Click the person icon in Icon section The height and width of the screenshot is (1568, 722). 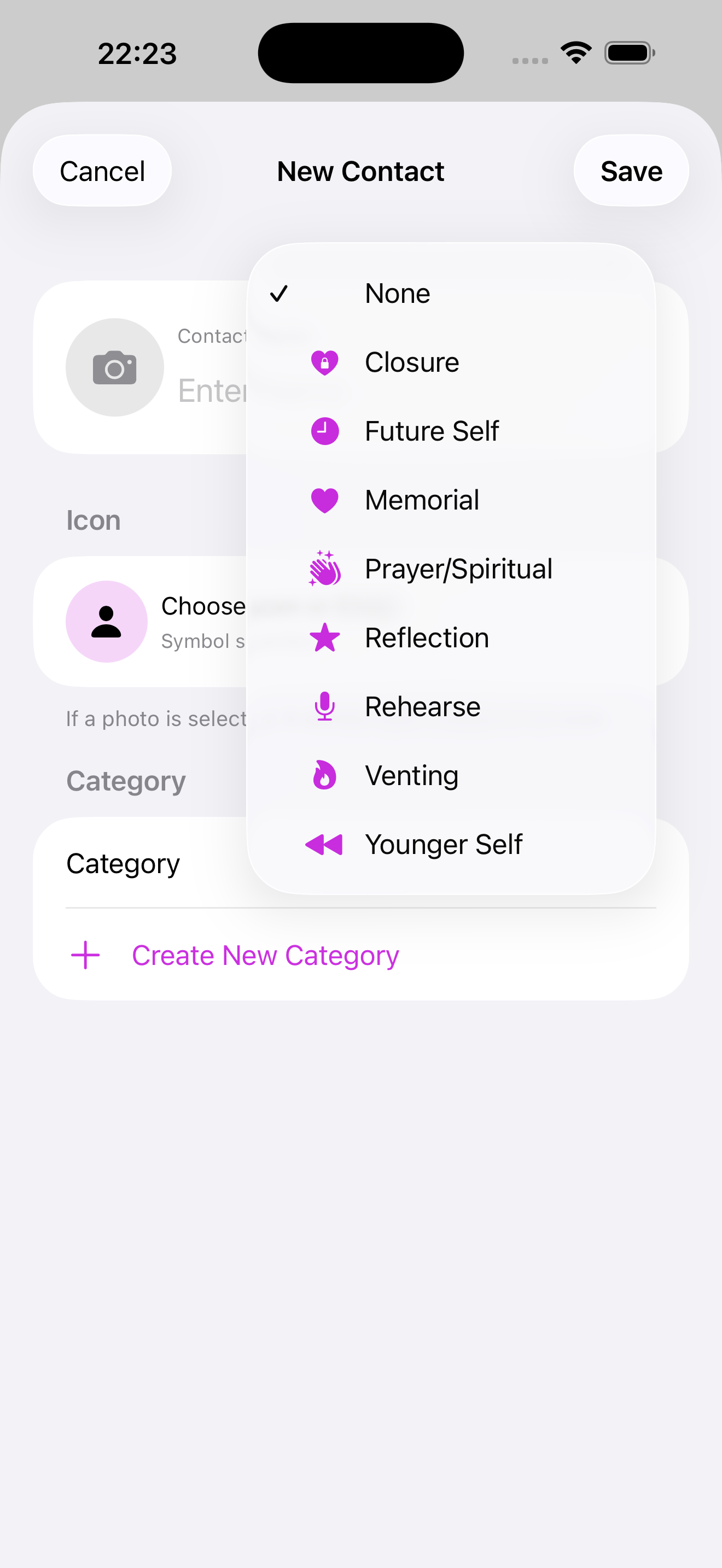pyautogui.click(x=107, y=621)
